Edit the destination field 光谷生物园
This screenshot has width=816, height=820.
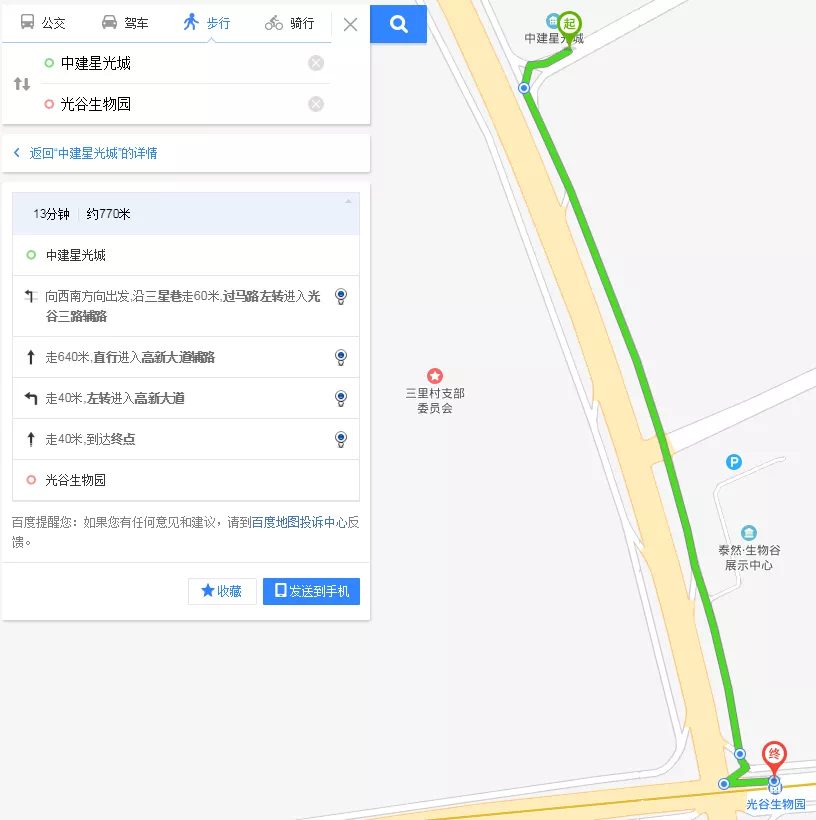(170, 104)
